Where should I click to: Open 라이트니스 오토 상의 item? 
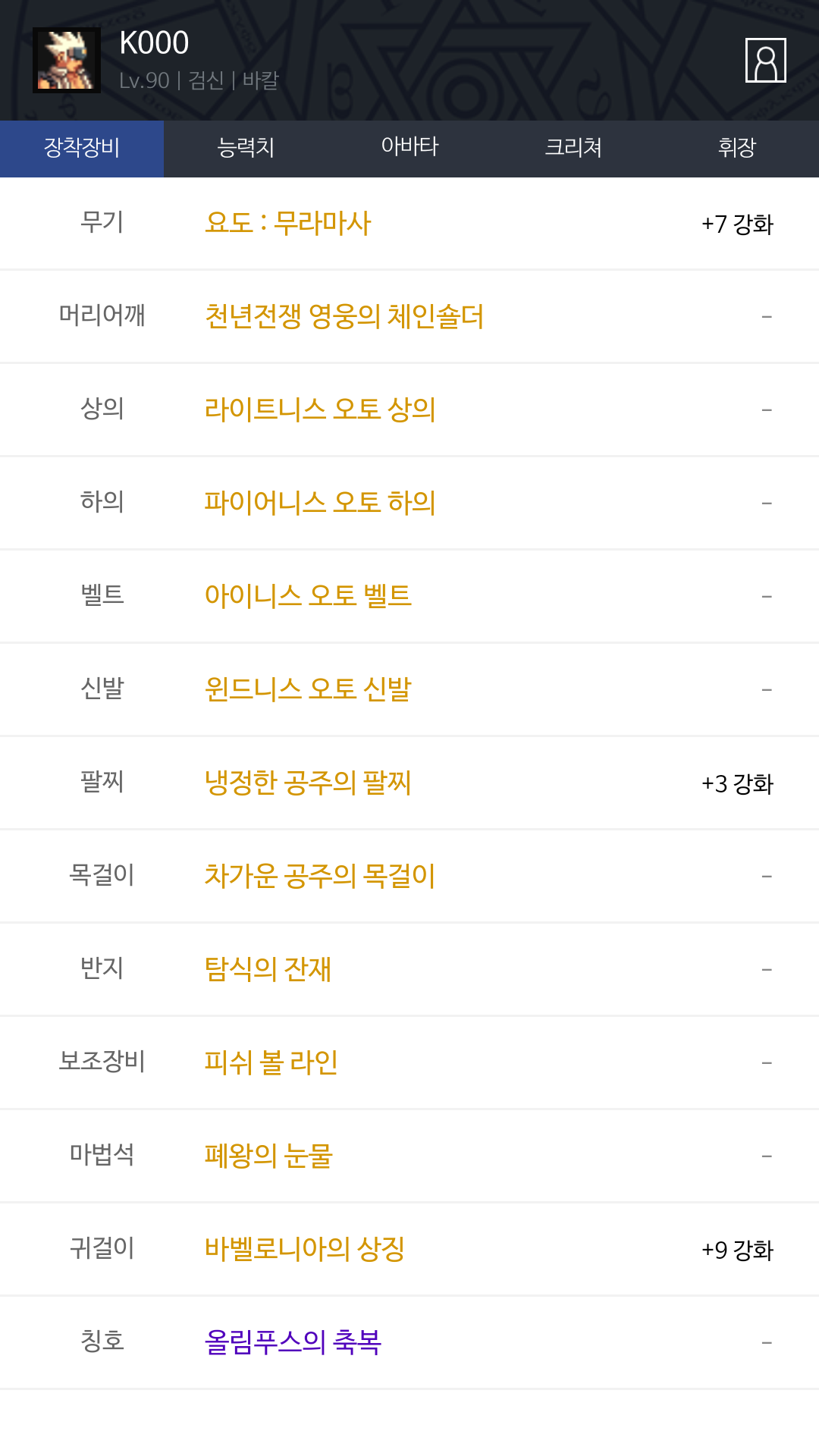320,409
